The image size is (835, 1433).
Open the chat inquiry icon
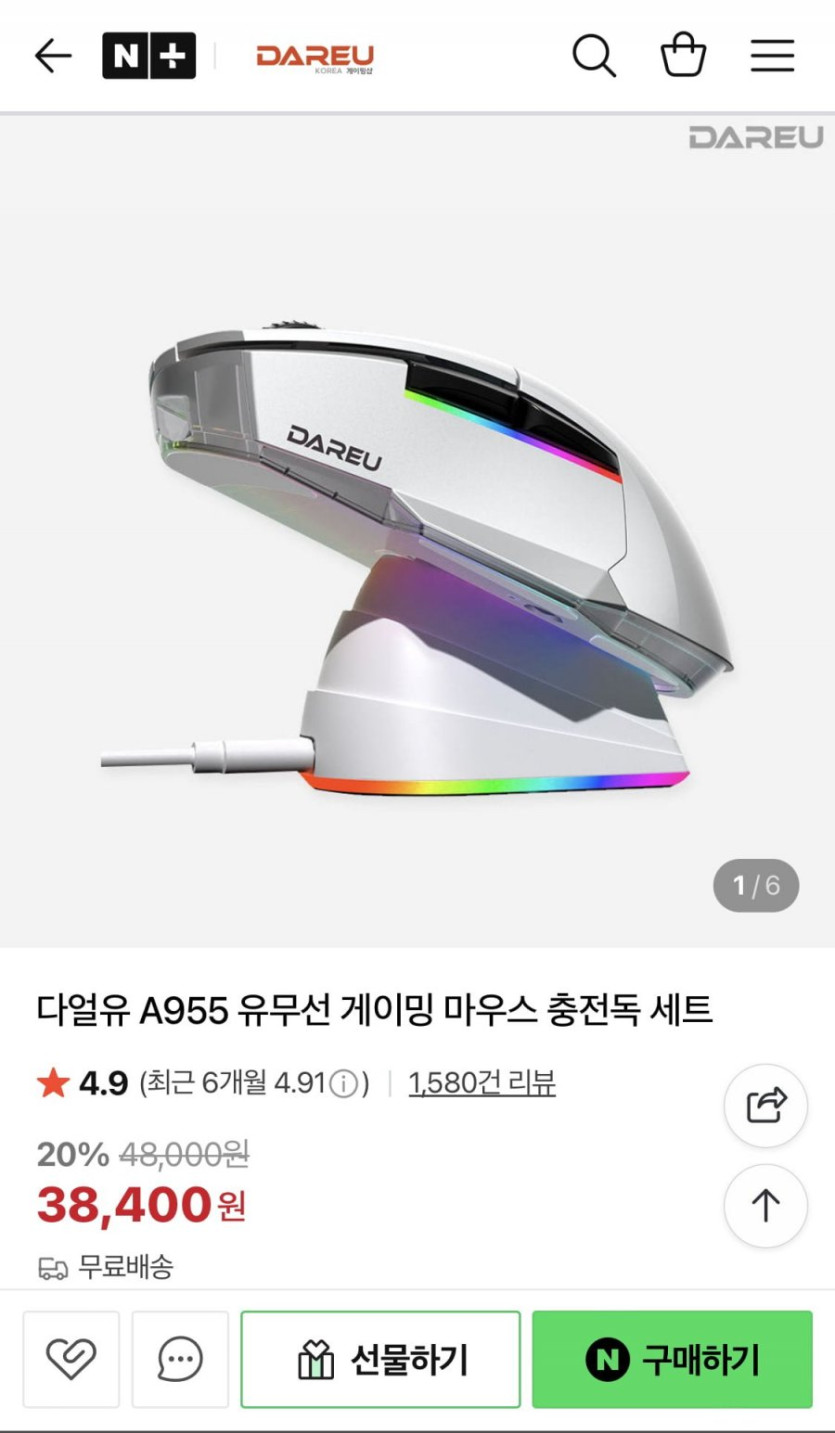tap(178, 1358)
